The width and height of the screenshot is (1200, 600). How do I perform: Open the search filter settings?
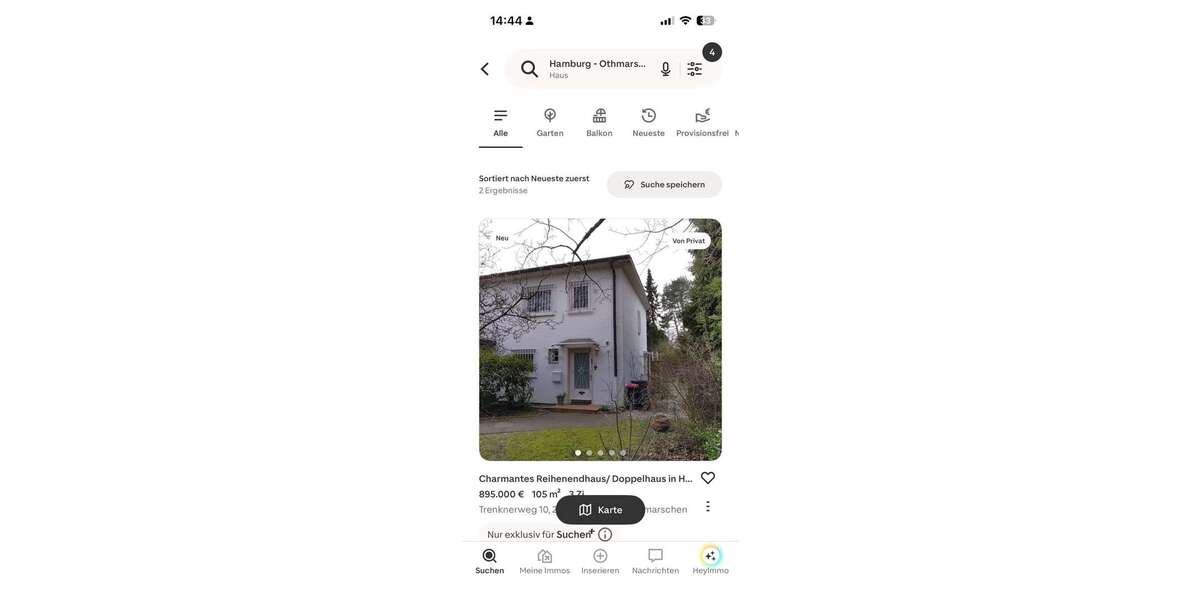[x=695, y=69]
